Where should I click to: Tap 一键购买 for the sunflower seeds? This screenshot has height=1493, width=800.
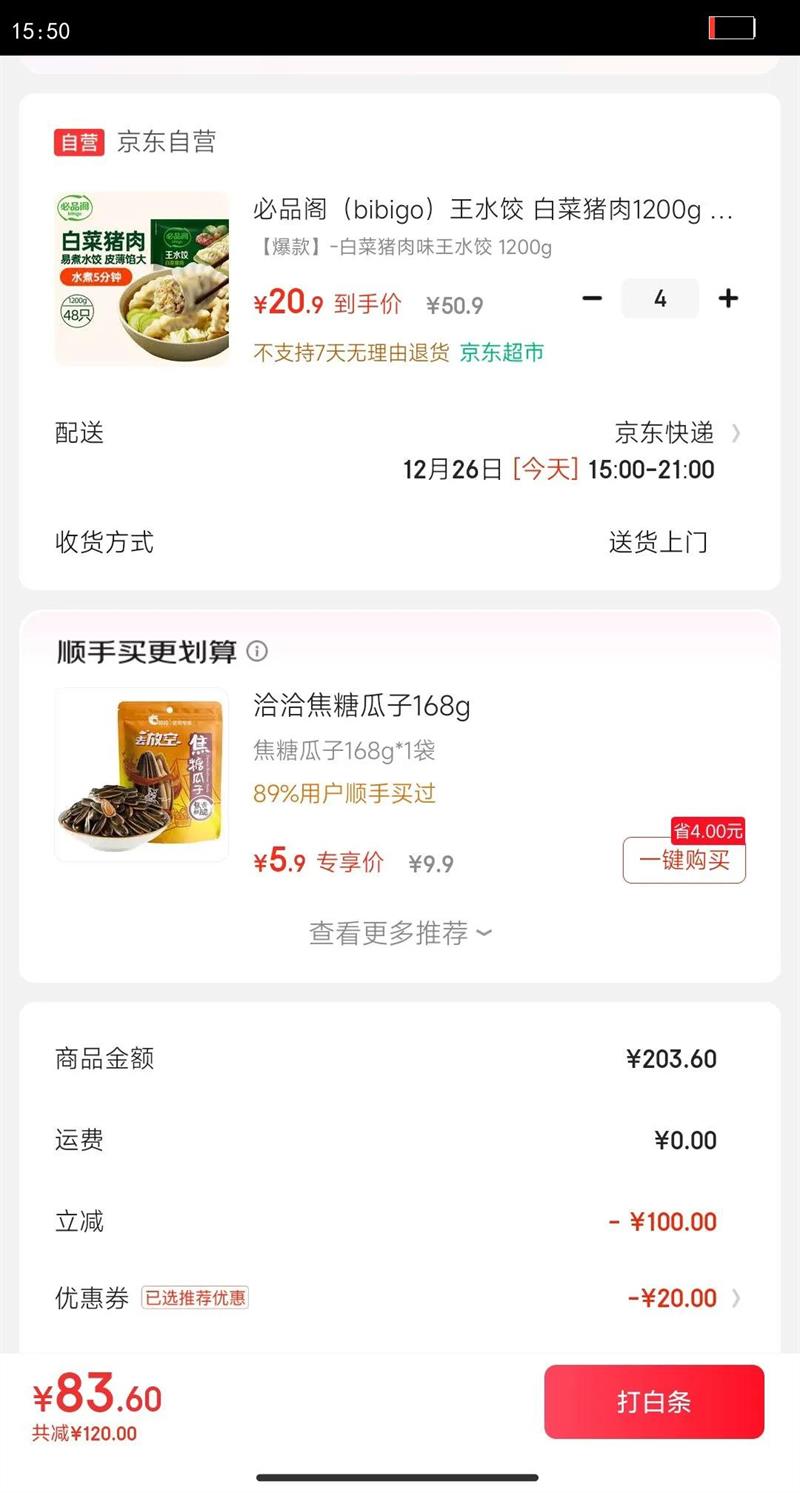[684, 860]
